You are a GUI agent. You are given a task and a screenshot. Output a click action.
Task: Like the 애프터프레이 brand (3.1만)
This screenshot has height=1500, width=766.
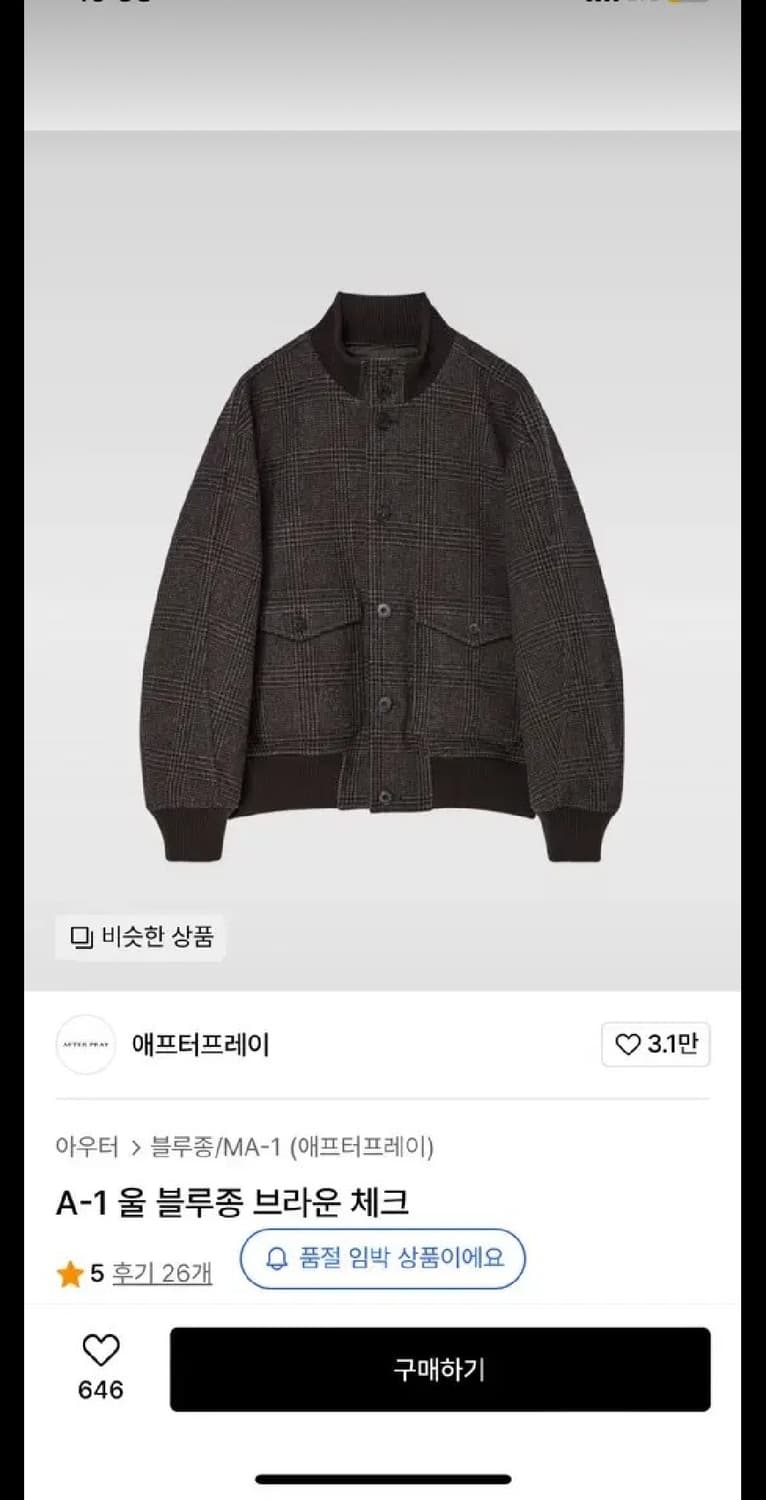tap(656, 1045)
